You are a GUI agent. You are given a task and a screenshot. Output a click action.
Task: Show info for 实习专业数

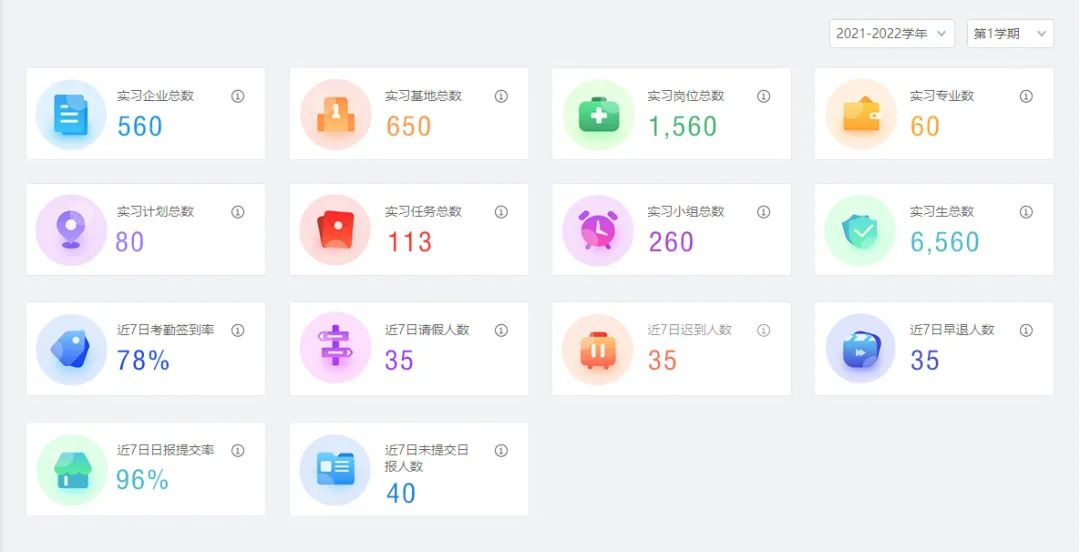click(1026, 96)
